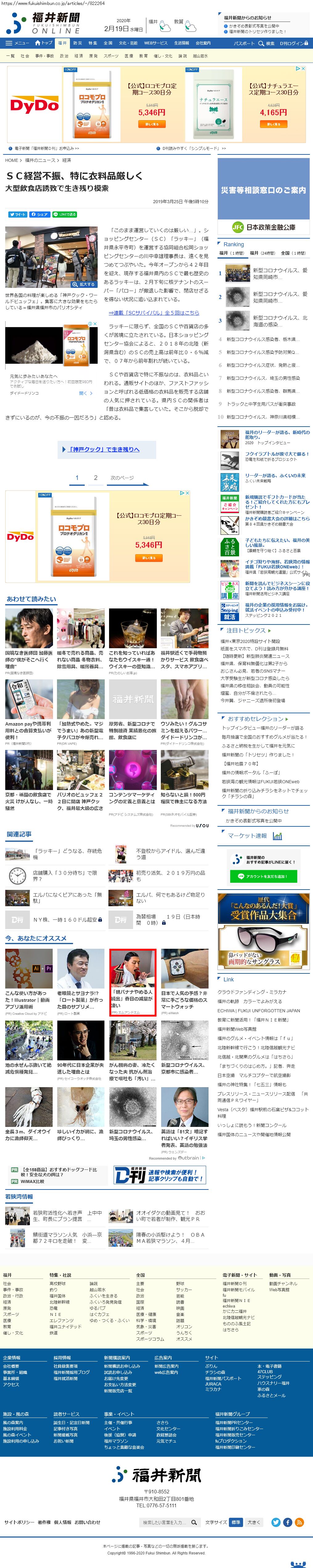Open the メニュー hamburger menu
This screenshot has width=313, height=1568.
[17, 43]
